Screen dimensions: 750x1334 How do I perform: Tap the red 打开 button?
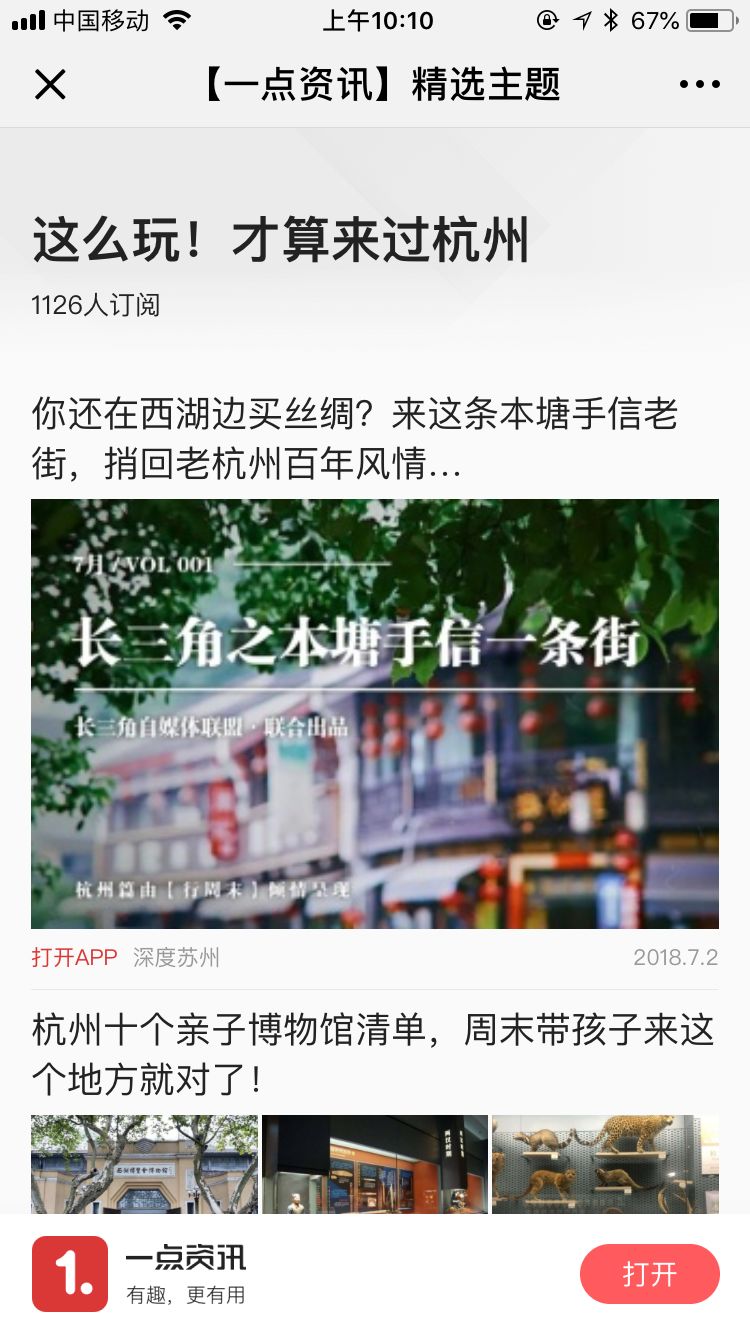[649, 1274]
